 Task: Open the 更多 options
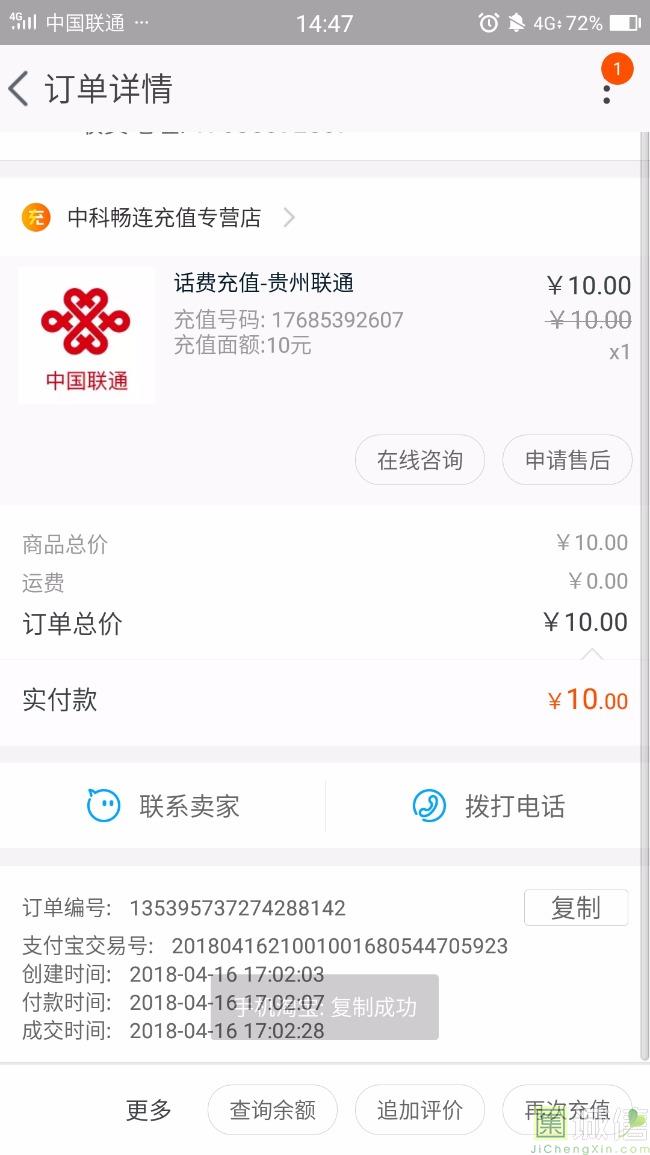pos(149,1110)
